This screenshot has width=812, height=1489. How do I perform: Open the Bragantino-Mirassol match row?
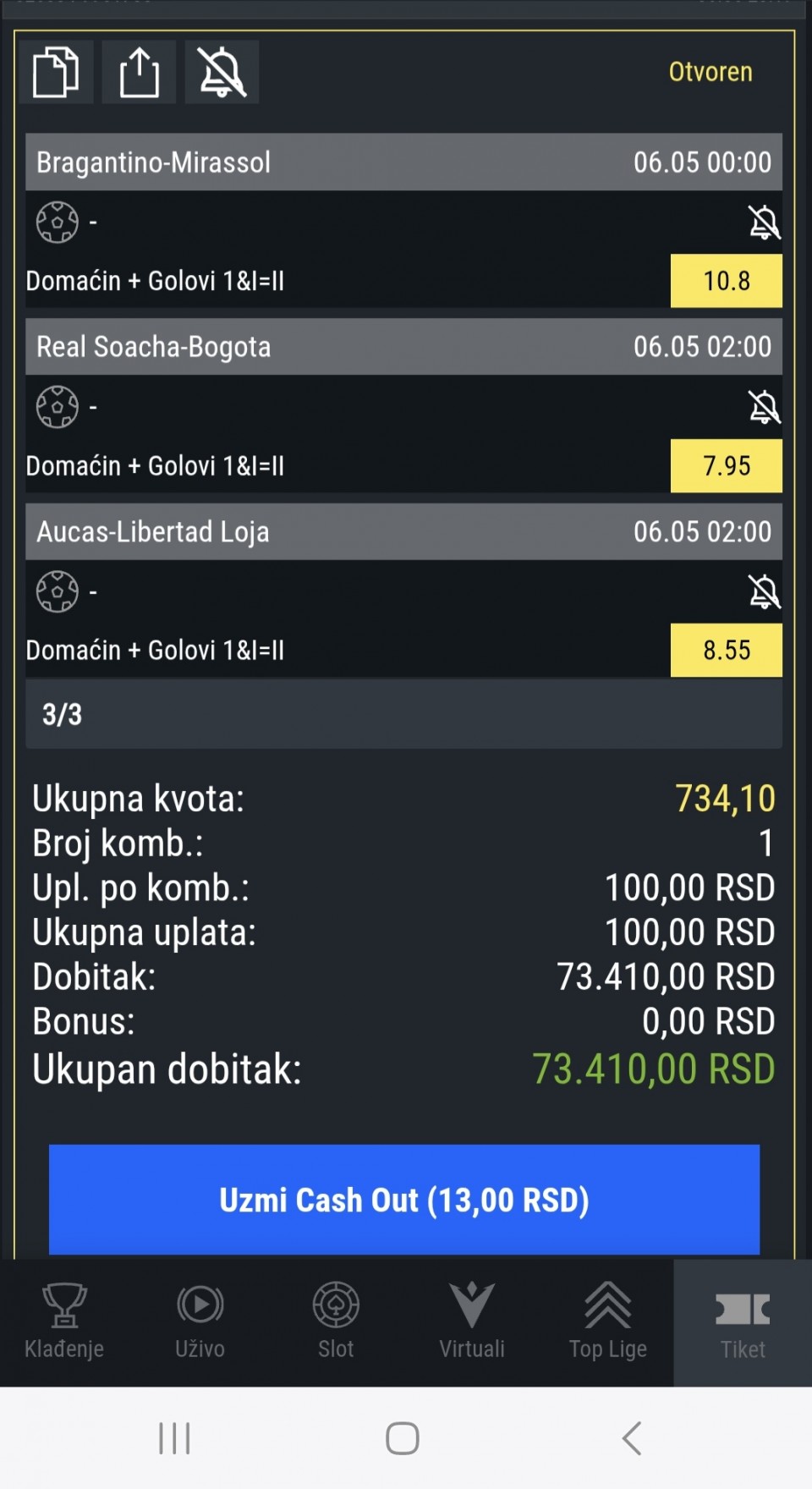(x=403, y=162)
